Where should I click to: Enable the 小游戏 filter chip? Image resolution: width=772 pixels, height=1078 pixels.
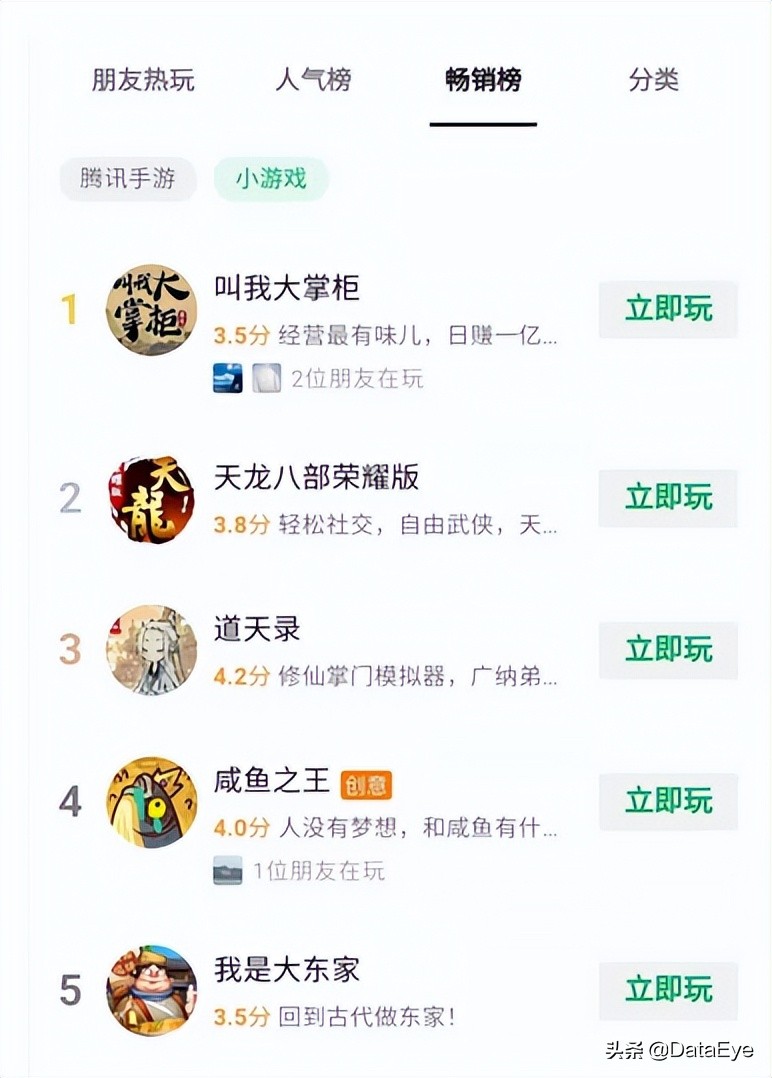coord(271,180)
